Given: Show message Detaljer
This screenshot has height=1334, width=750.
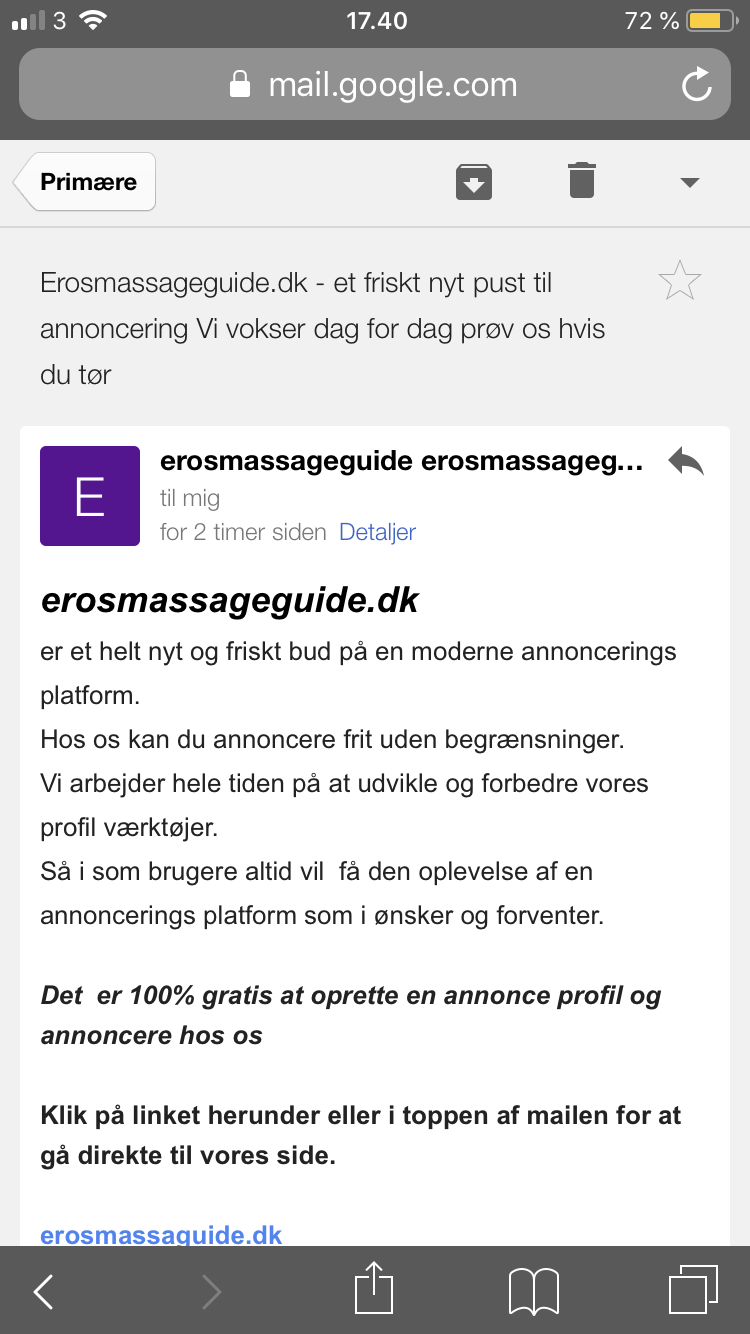Looking at the screenshot, I should (x=377, y=532).
